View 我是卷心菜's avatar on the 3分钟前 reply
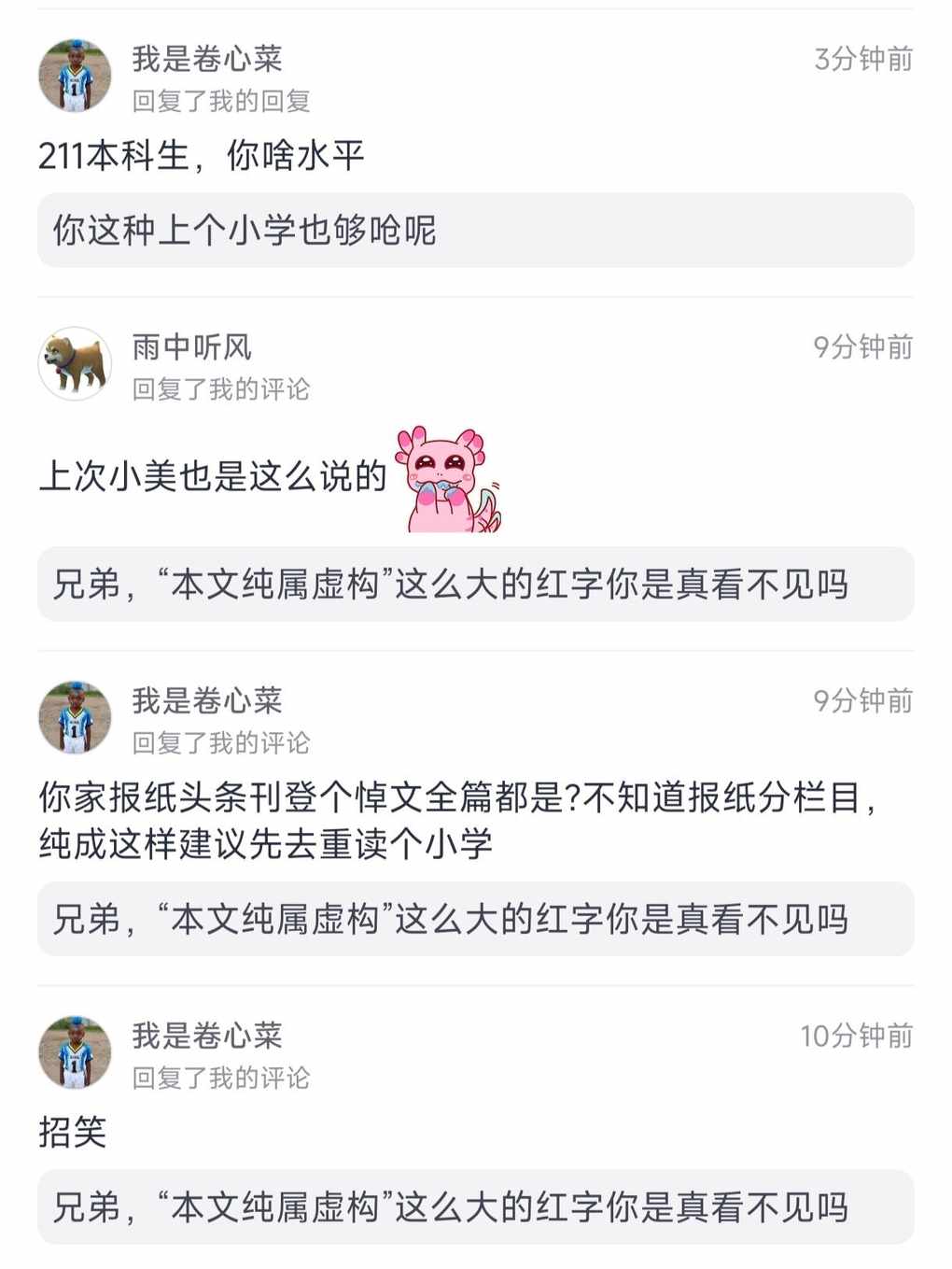Screen dimensions: 952x1269 pyautogui.click(x=75, y=76)
